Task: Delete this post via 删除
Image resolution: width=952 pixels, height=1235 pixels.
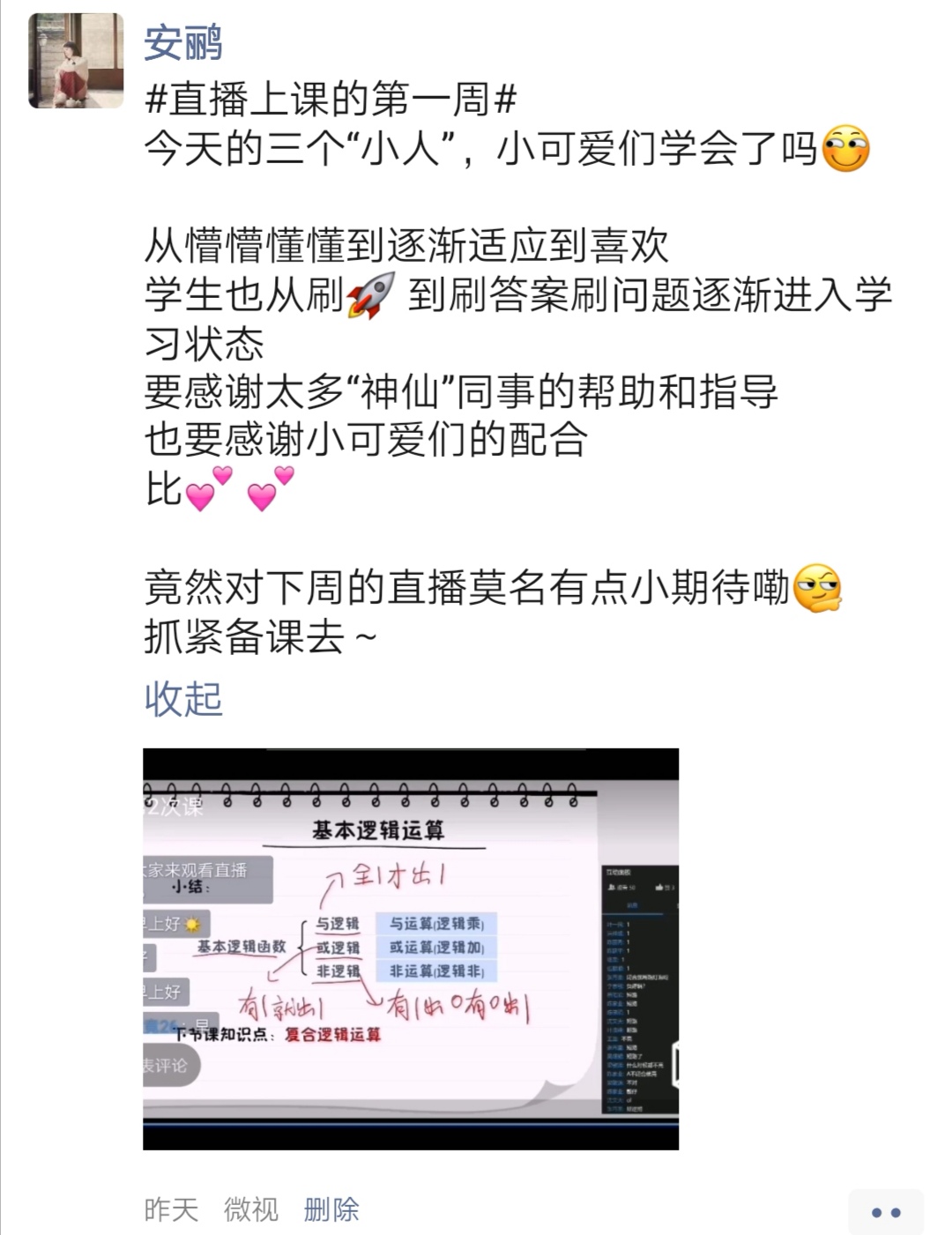Action: tap(331, 1209)
